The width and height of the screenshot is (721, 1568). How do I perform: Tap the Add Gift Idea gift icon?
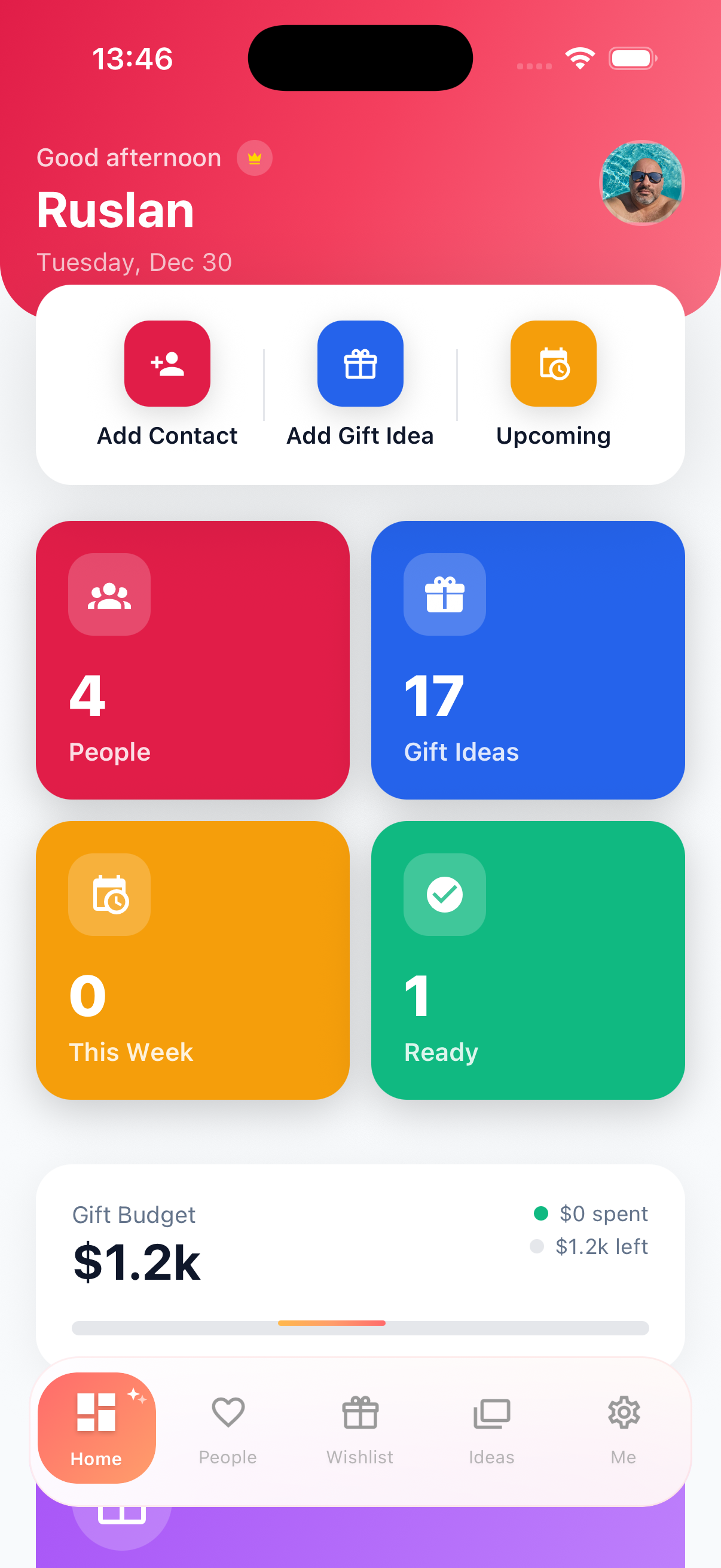[x=360, y=364]
